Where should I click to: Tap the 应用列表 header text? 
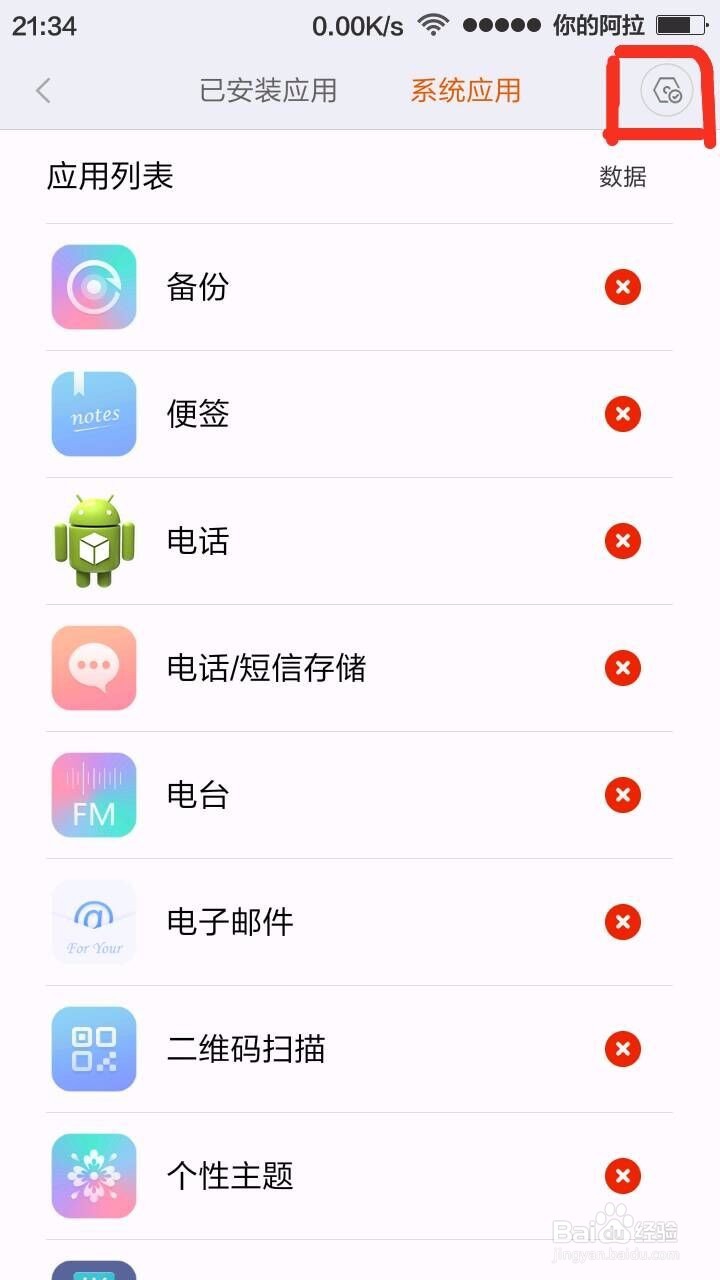coord(111,176)
